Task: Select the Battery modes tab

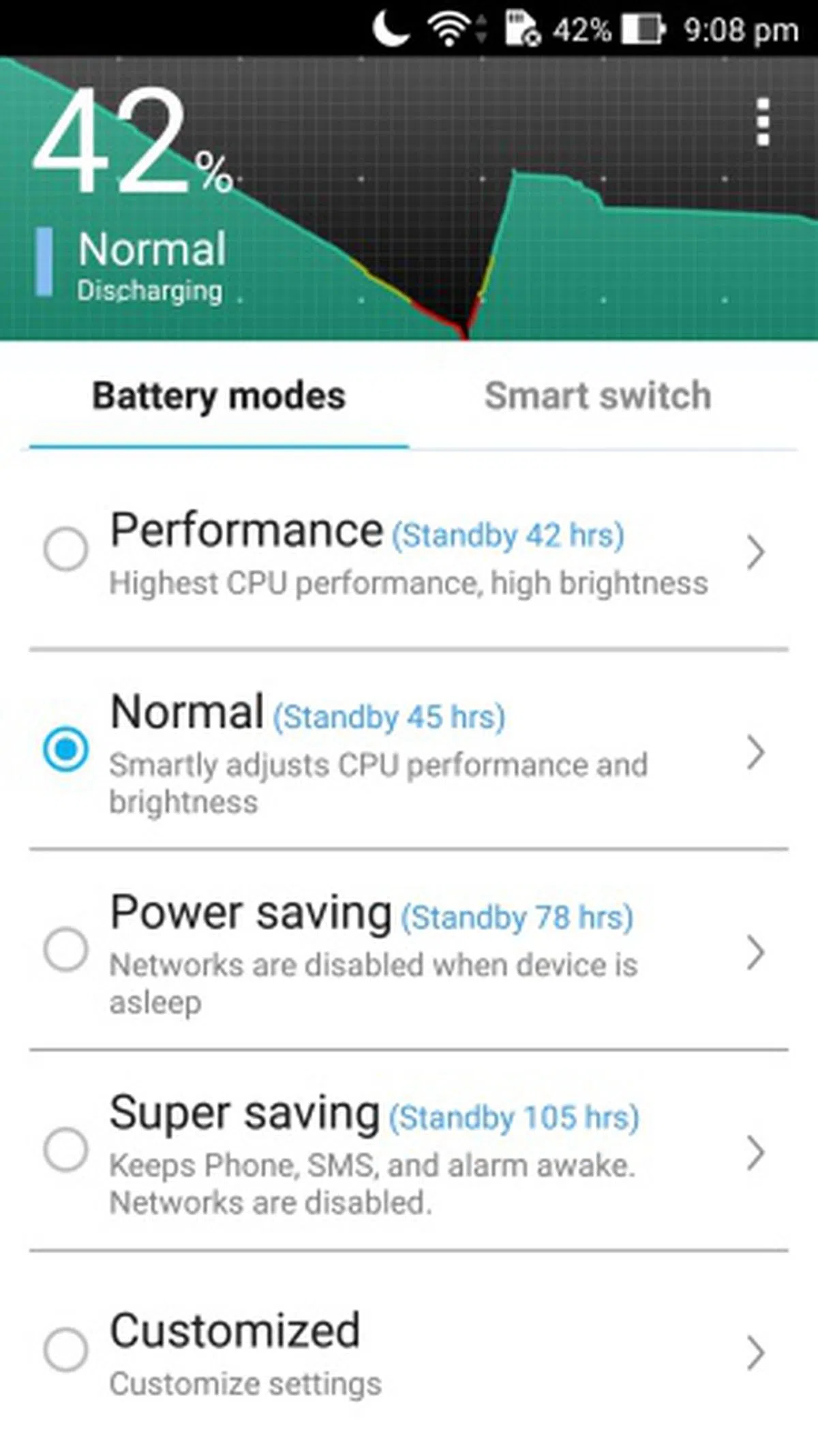Action: pyautogui.click(x=219, y=396)
